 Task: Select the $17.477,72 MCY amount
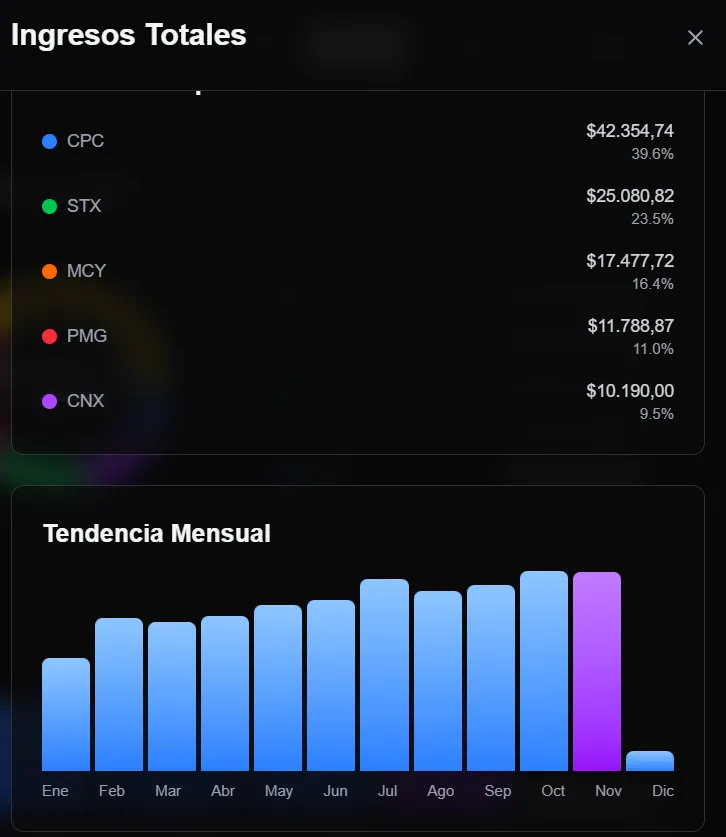(x=631, y=261)
